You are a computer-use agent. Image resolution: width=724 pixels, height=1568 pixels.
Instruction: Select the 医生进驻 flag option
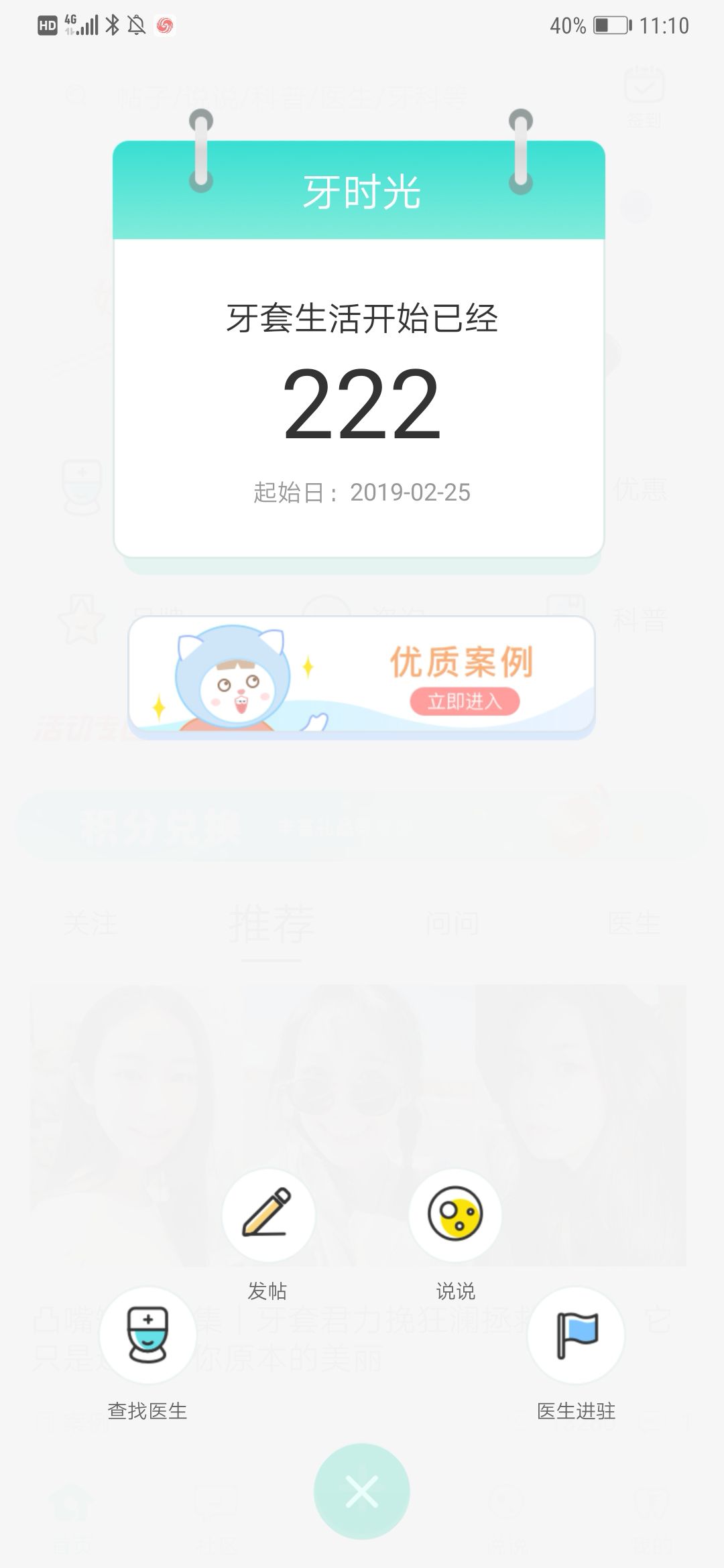pyautogui.click(x=576, y=1335)
